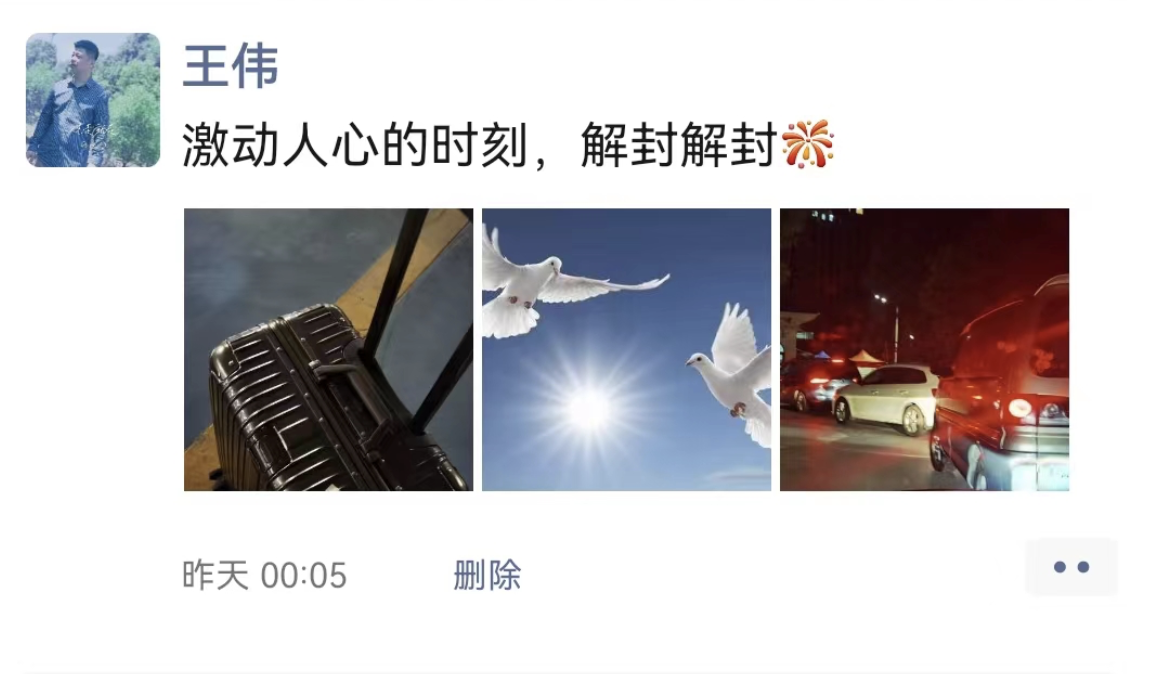Open 王伟's profile avatar
Image resolution: width=1152 pixels, height=674 pixels.
[x=92, y=100]
